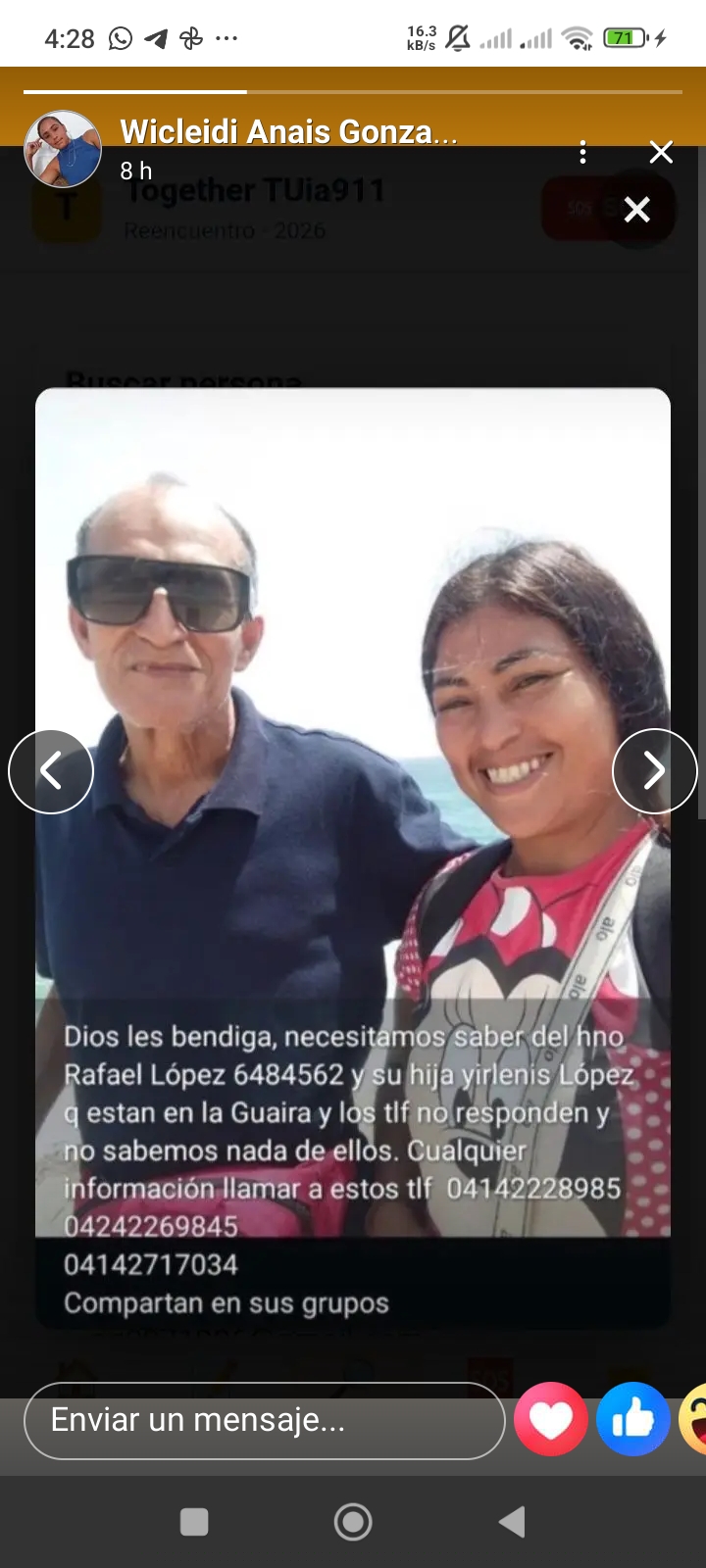The image size is (706, 1568).
Task: React to the story with a heart
Action: tap(551, 1419)
